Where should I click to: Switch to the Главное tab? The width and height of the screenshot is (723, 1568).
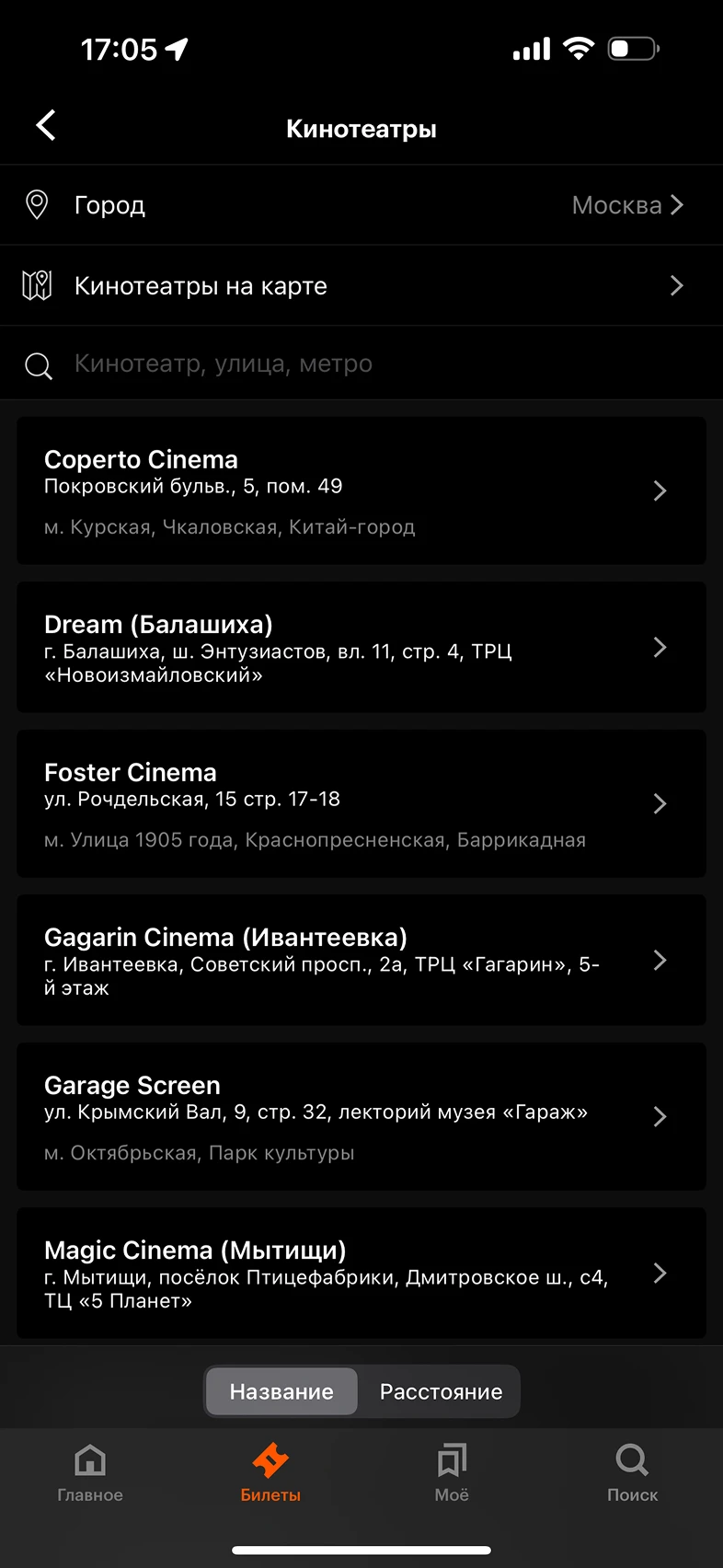point(90,1472)
